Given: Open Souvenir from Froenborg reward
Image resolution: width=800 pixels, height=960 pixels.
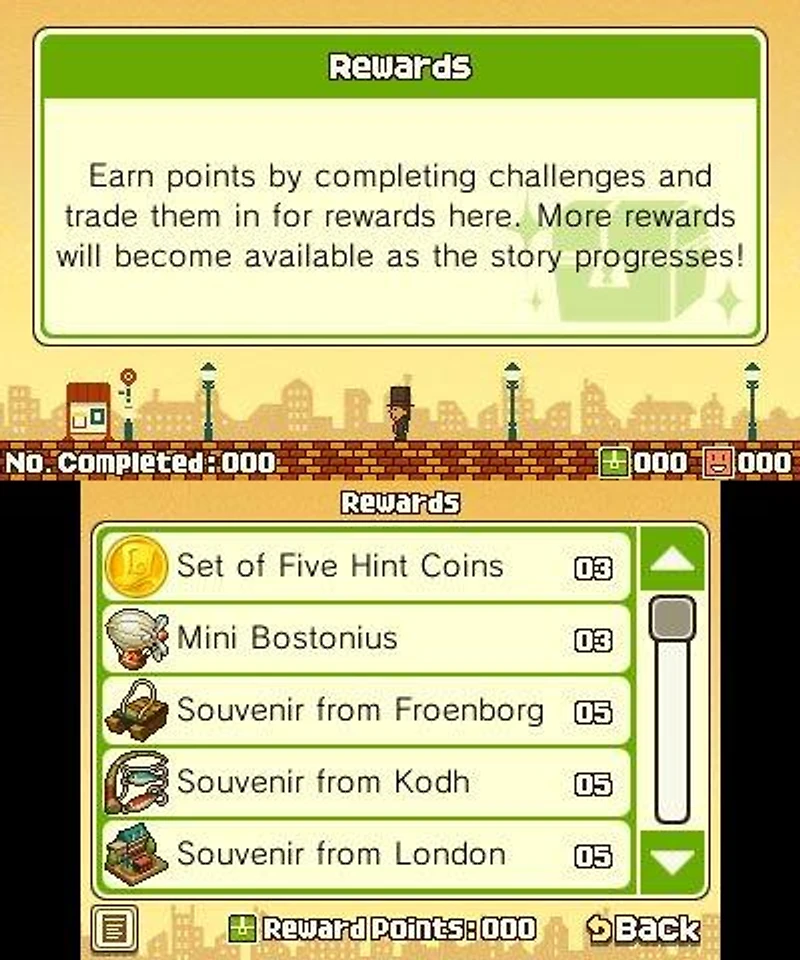Looking at the screenshot, I should (x=366, y=711).
